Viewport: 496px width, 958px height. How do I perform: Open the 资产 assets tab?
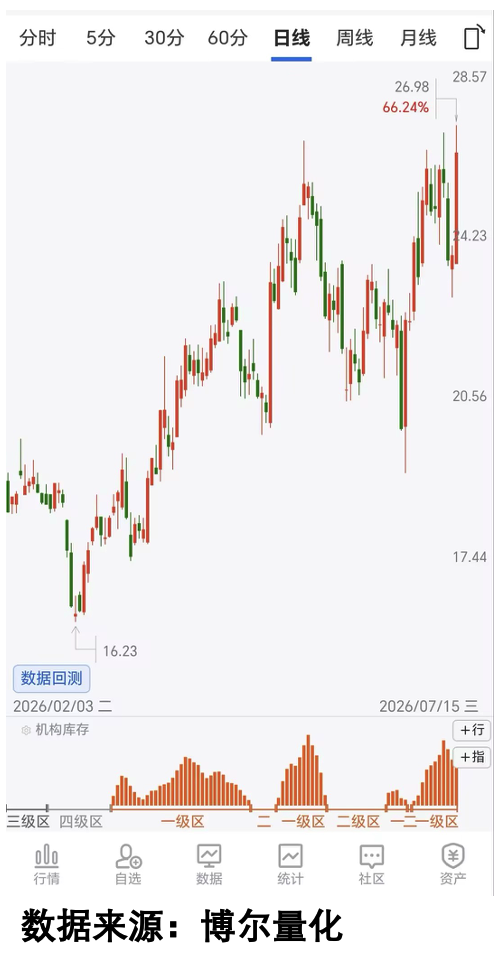coord(453,865)
